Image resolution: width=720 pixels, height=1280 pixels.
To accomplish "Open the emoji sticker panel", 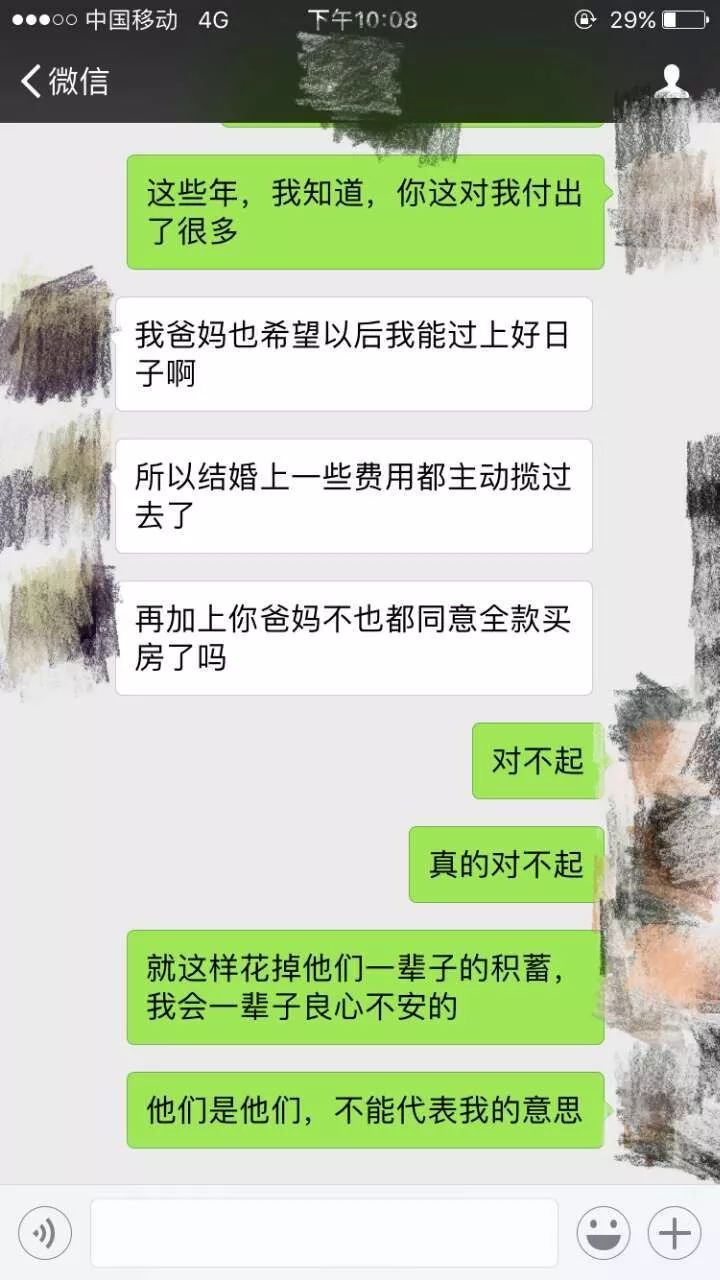I will click(x=603, y=1233).
